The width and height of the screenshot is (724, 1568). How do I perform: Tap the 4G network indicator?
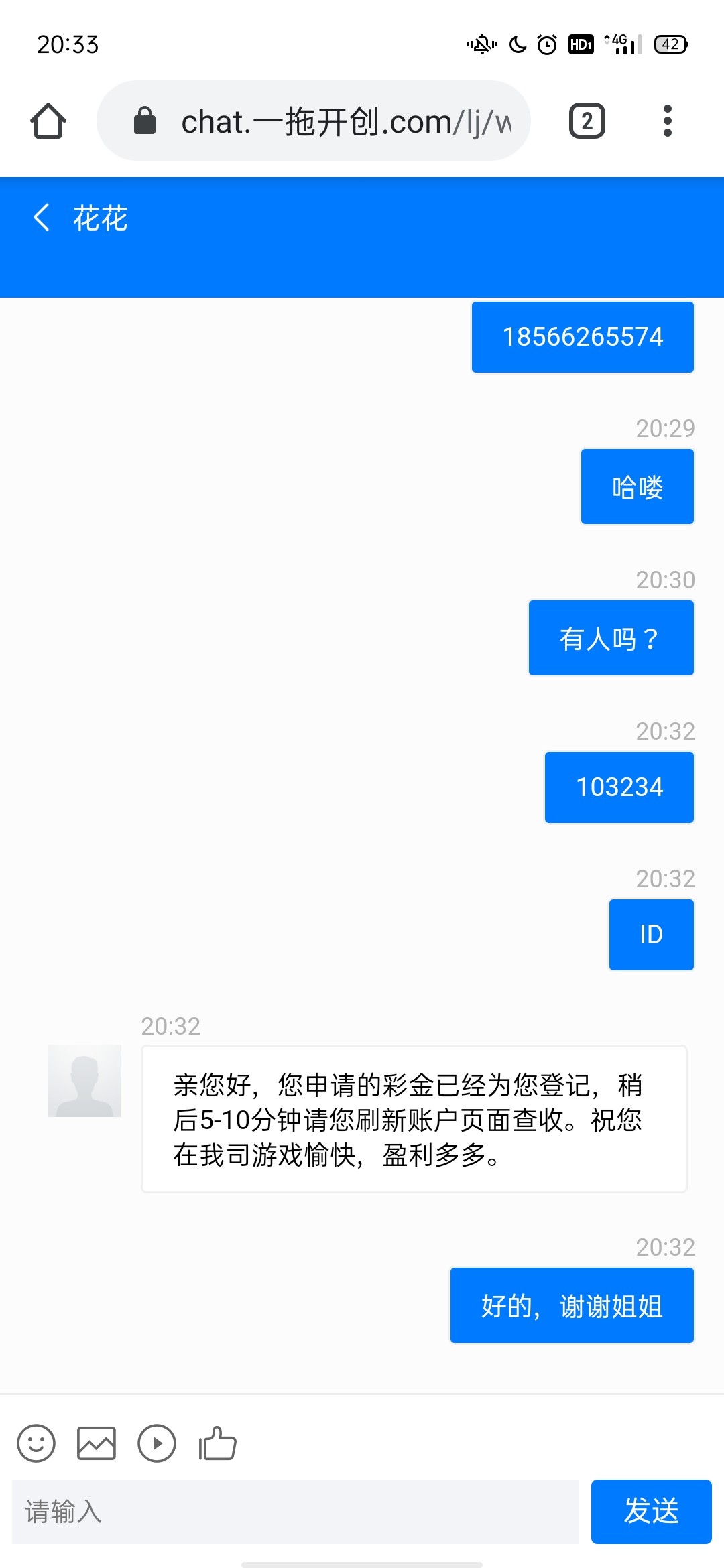click(616, 44)
